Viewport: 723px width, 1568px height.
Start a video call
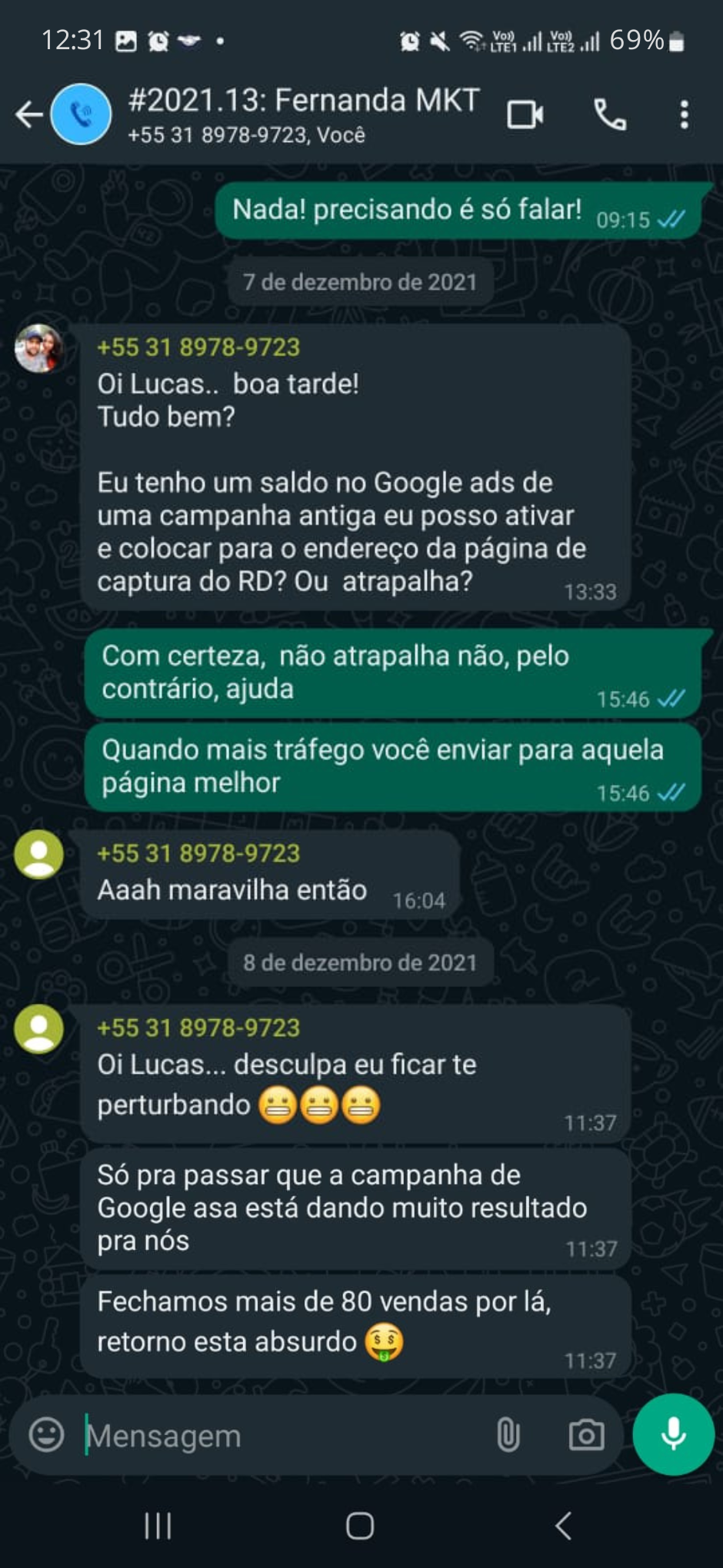(x=525, y=115)
